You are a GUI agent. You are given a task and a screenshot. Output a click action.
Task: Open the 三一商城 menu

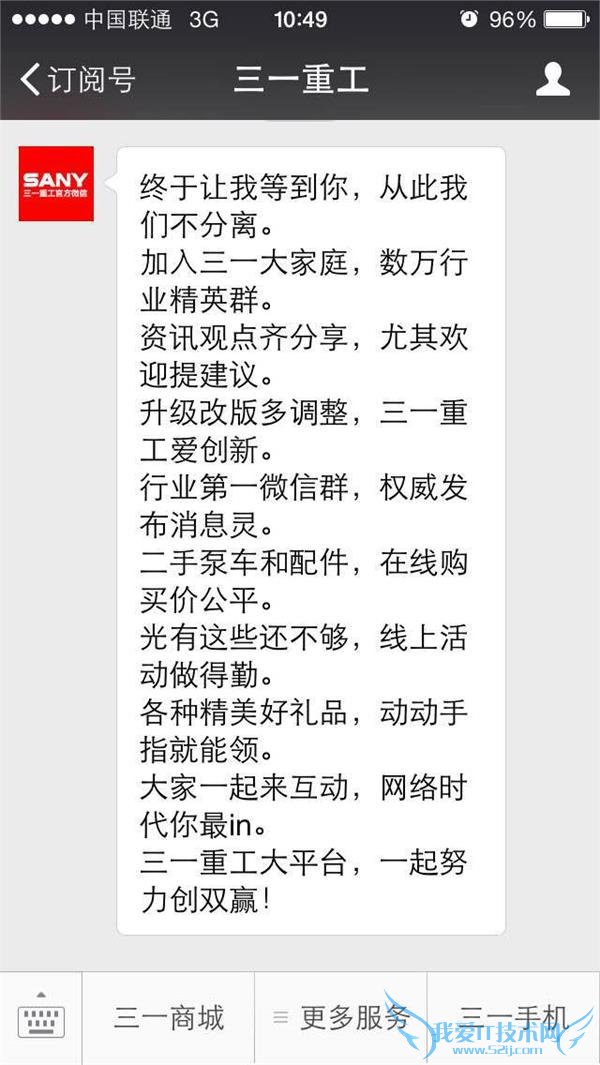[x=168, y=1018]
